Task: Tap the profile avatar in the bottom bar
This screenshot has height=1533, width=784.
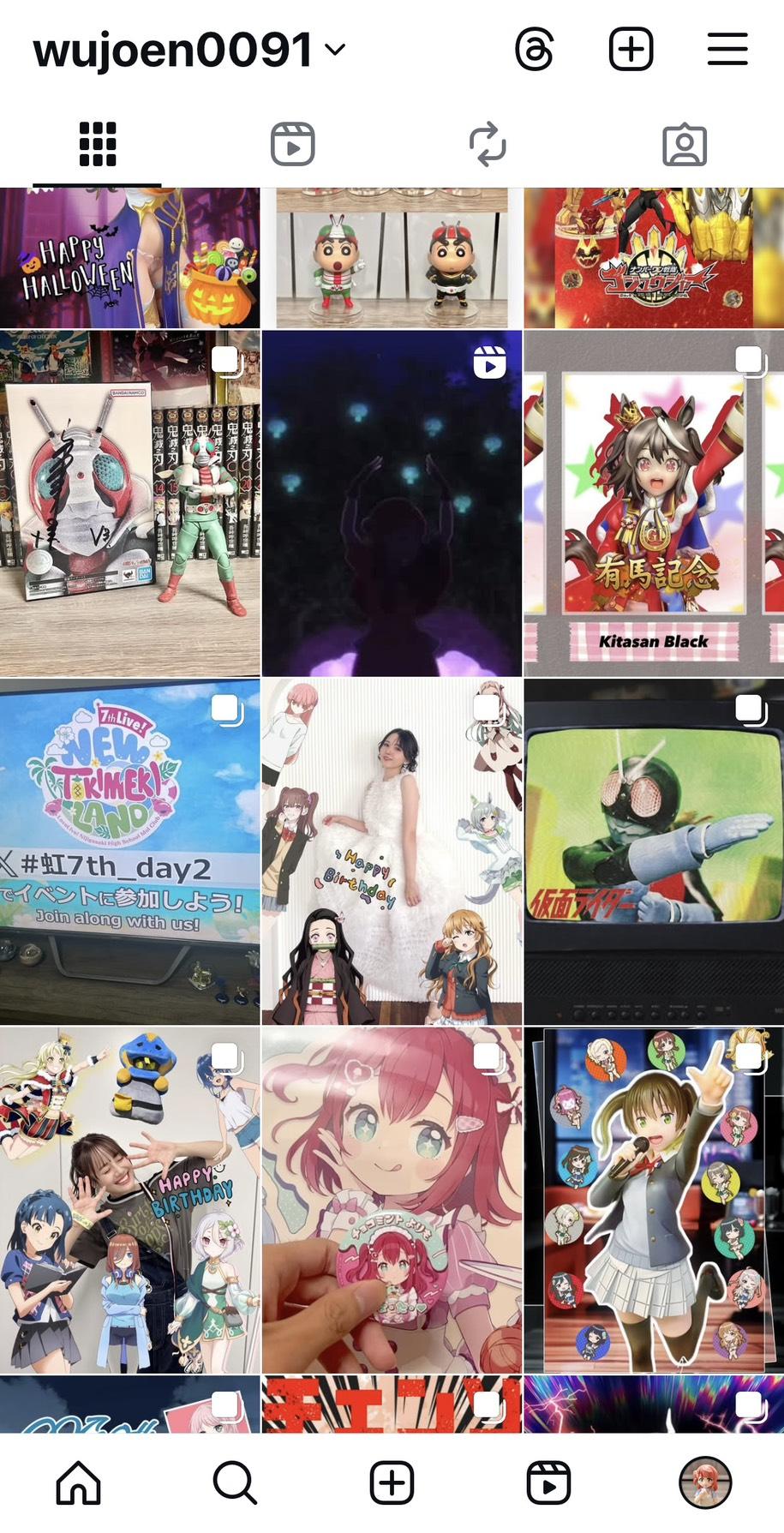Action: pos(705,1482)
